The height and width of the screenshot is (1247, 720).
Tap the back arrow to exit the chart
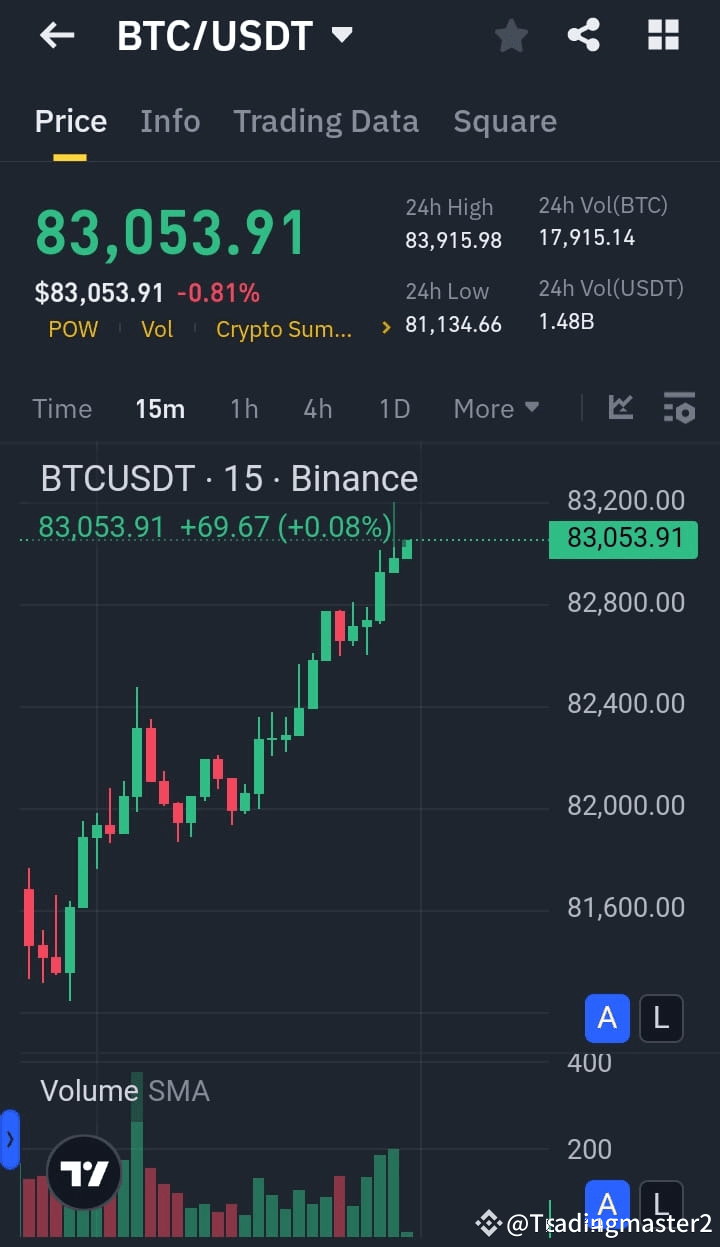point(56,35)
